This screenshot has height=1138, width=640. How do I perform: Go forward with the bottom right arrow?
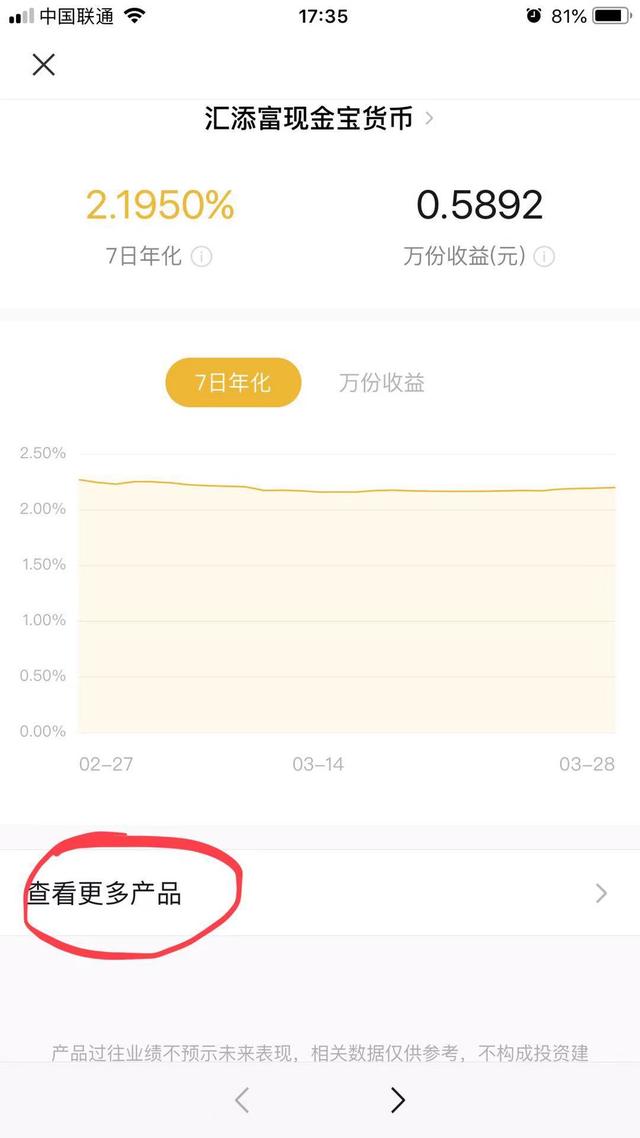397,1100
